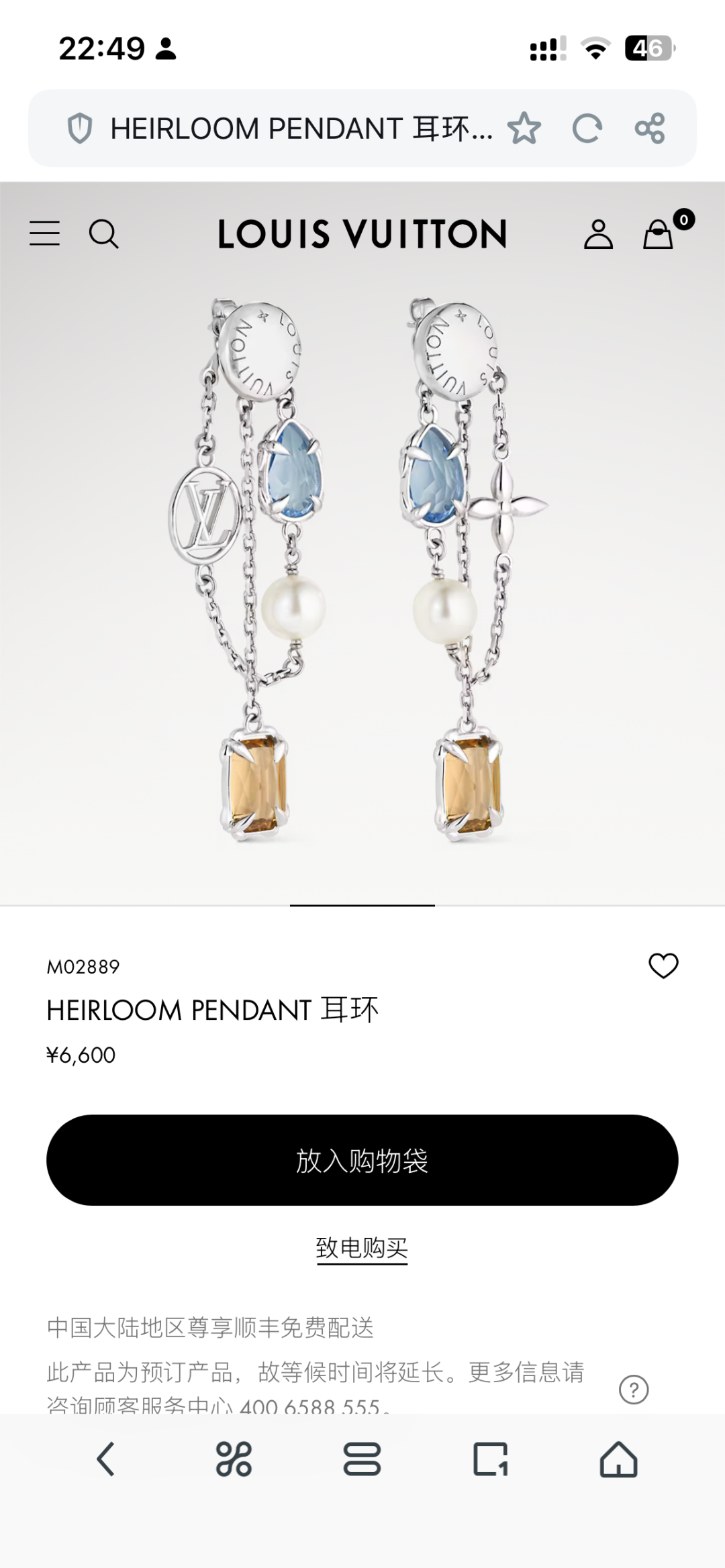Open the shopping bag

coord(659,234)
